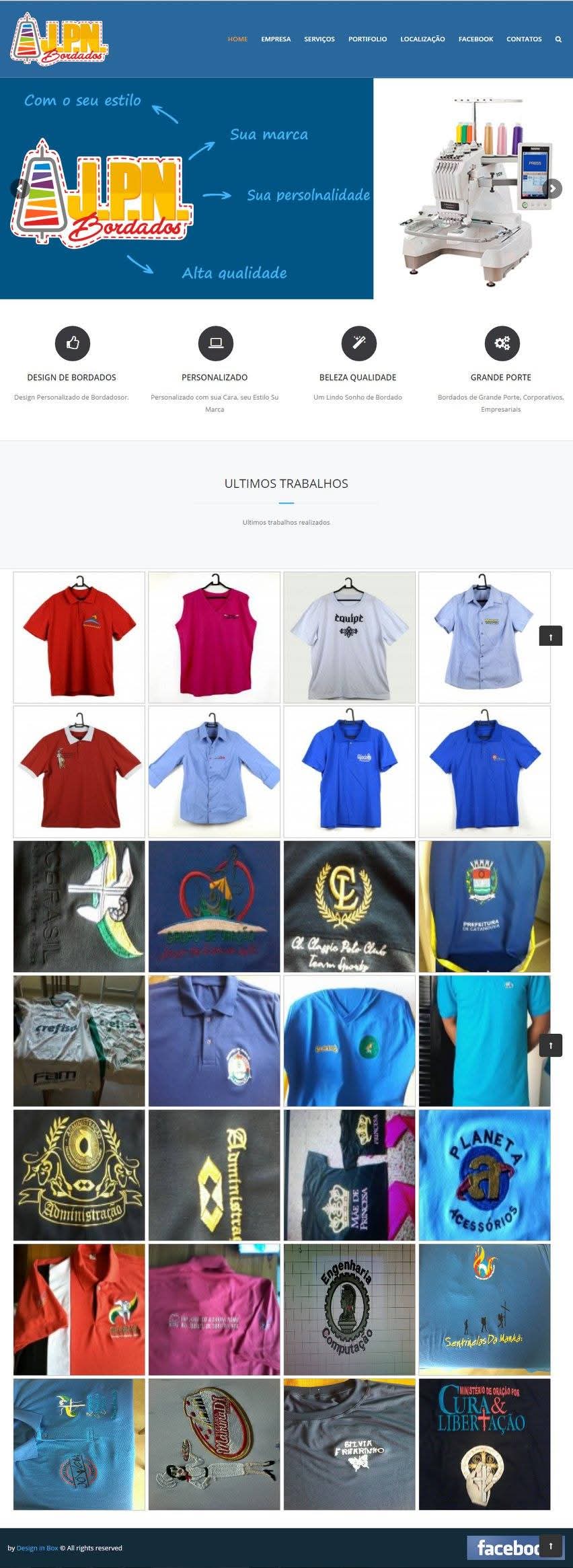Open the red polo shirt photo
This screenshot has height=1568, width=573.
79,637
